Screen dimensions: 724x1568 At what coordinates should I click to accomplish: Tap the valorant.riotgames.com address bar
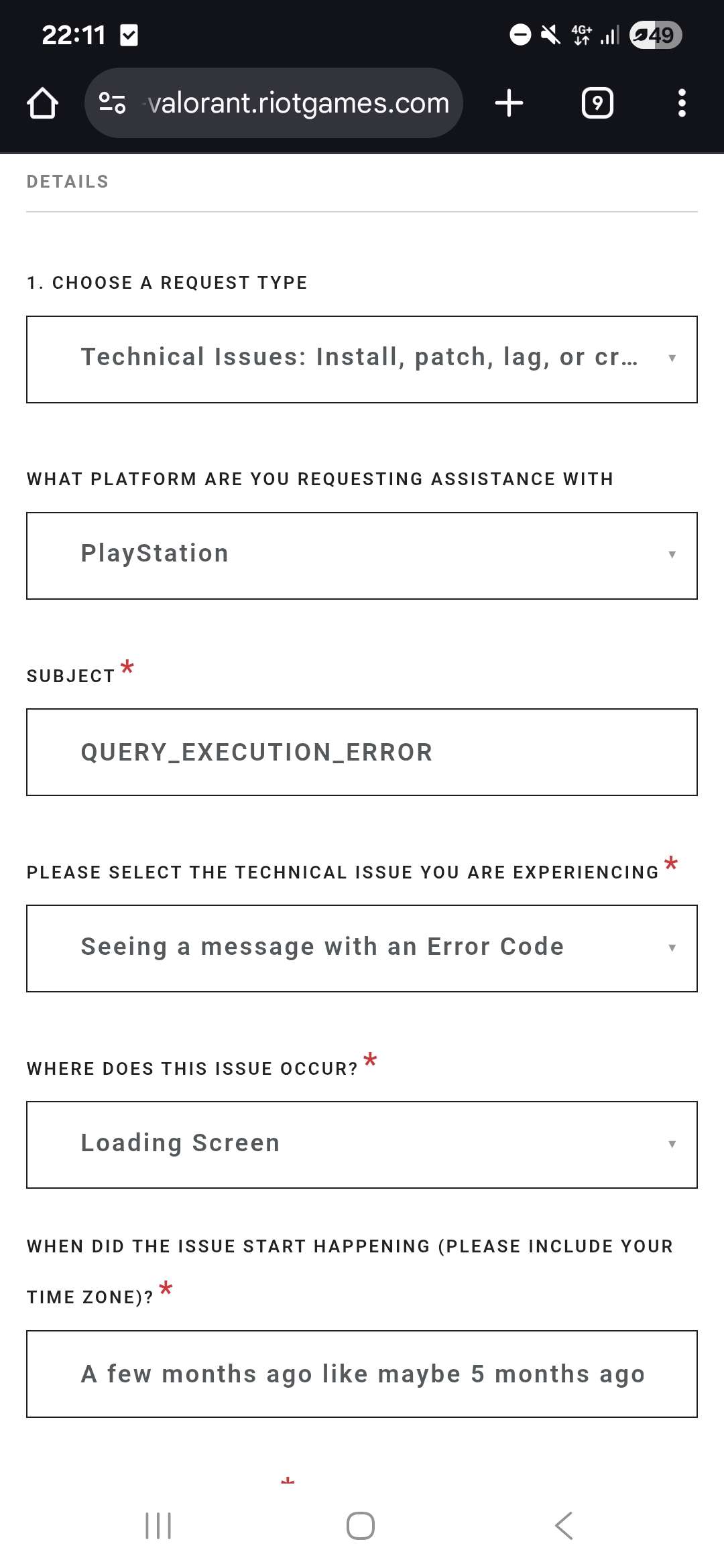tap(298, 103)
